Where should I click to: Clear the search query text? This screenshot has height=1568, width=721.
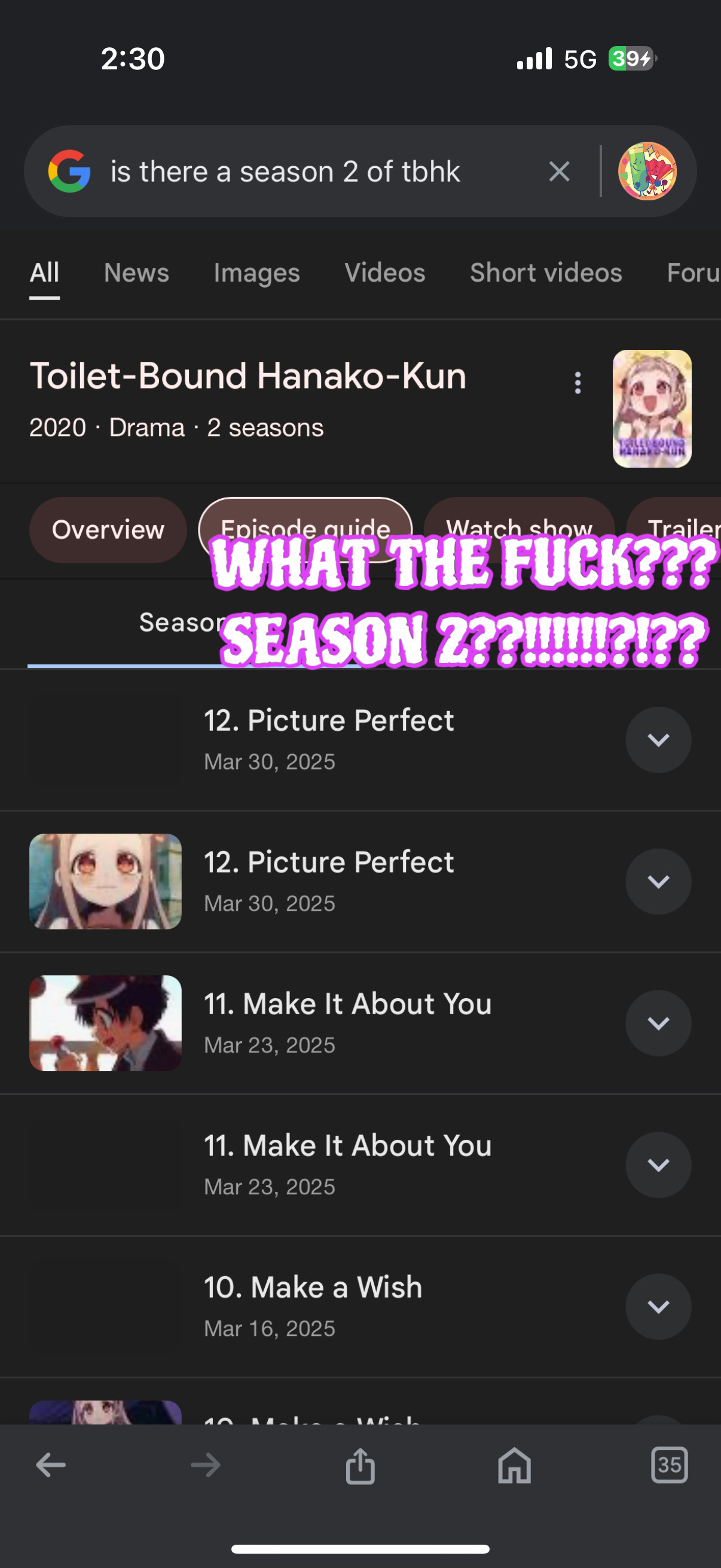coord(558,172)
